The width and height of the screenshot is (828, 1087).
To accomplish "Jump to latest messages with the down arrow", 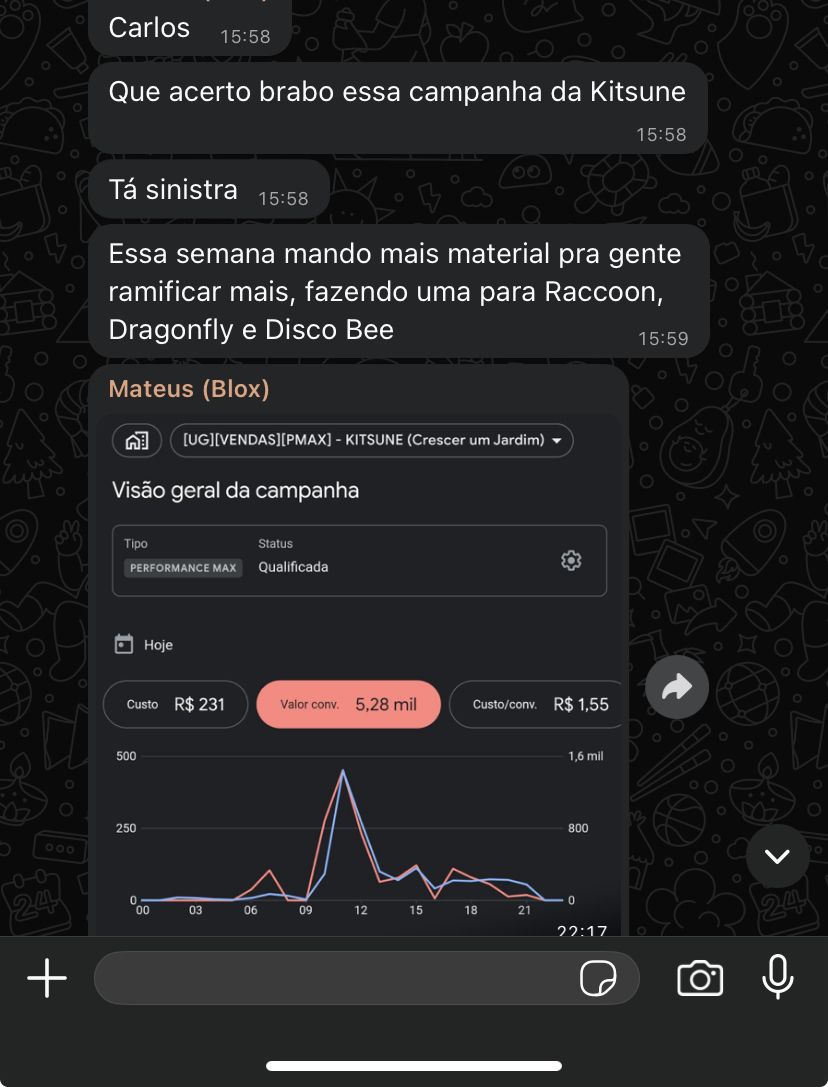I will pyautogui.click(x=777, y=856).
